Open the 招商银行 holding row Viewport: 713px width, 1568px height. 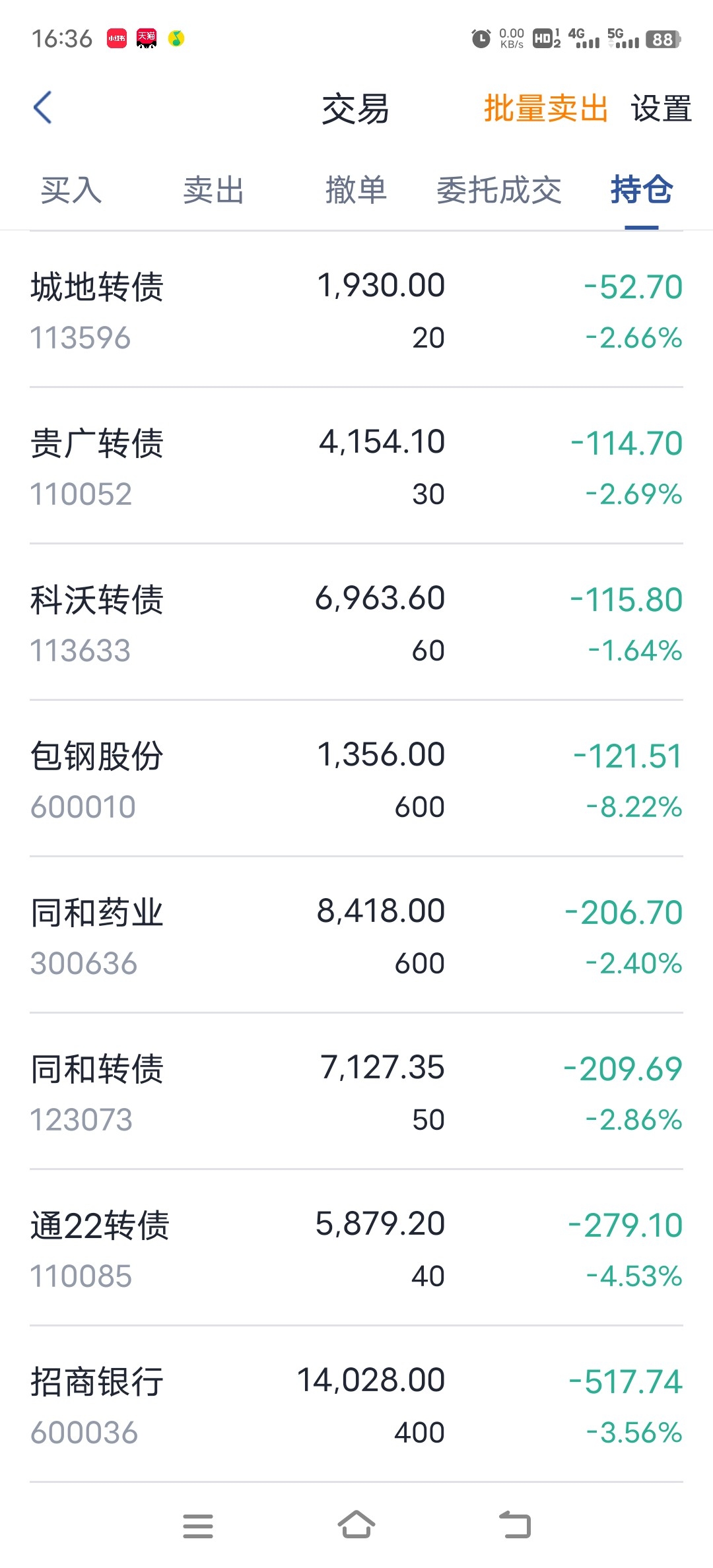(356, 1405)
